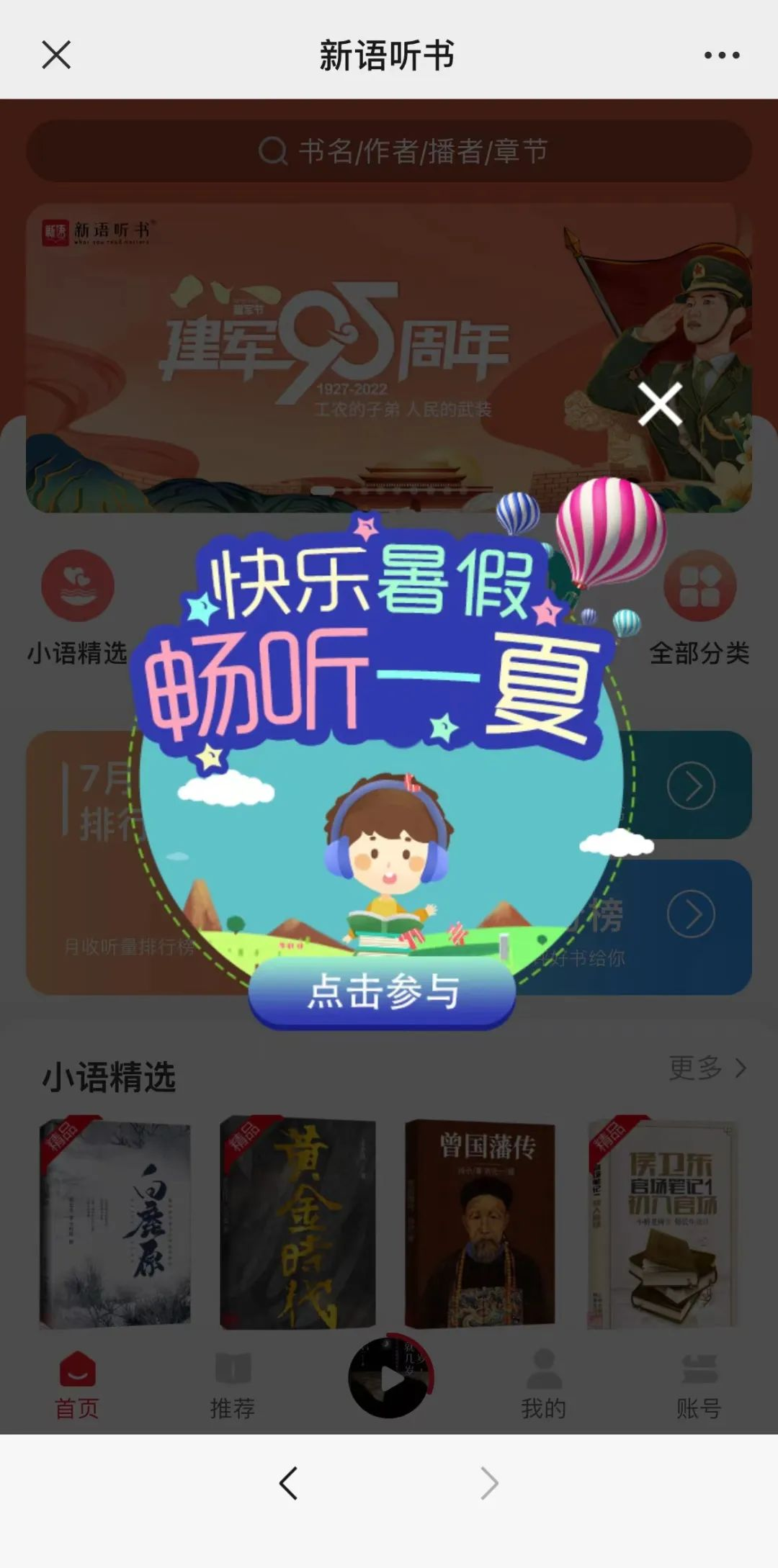Viewport: 778px width, 1568px height.
Task: View 更多 in 小语精选 section
Action: (x=707, y=1068)
